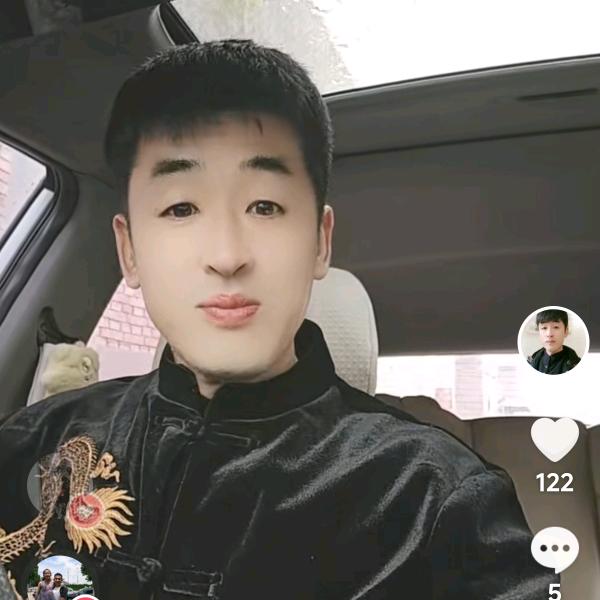Like this video with the heart
Viewport: 600px width, 600px height.
click(x=554, y=439)
